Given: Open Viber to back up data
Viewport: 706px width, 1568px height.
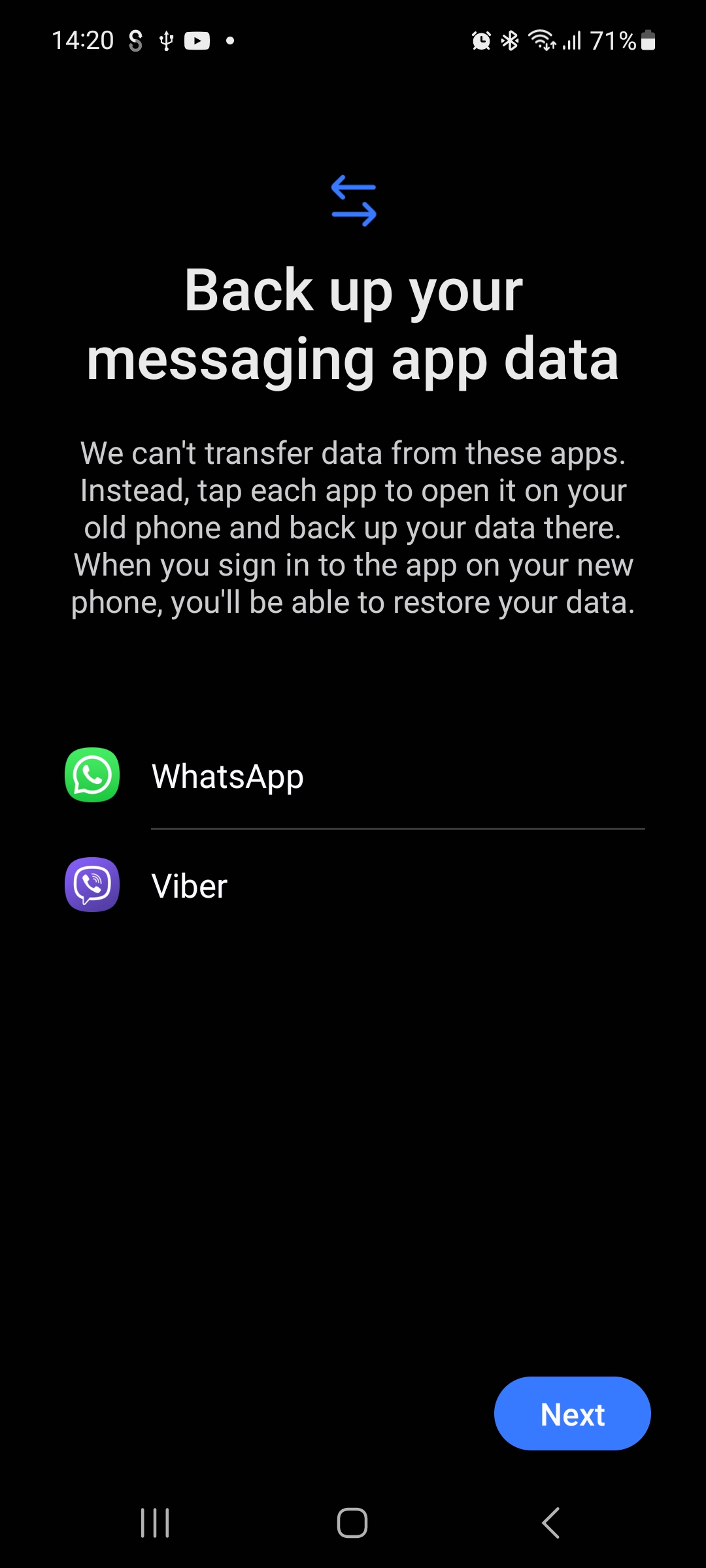Looking at the screenshot, I should (x=190, y=885).
